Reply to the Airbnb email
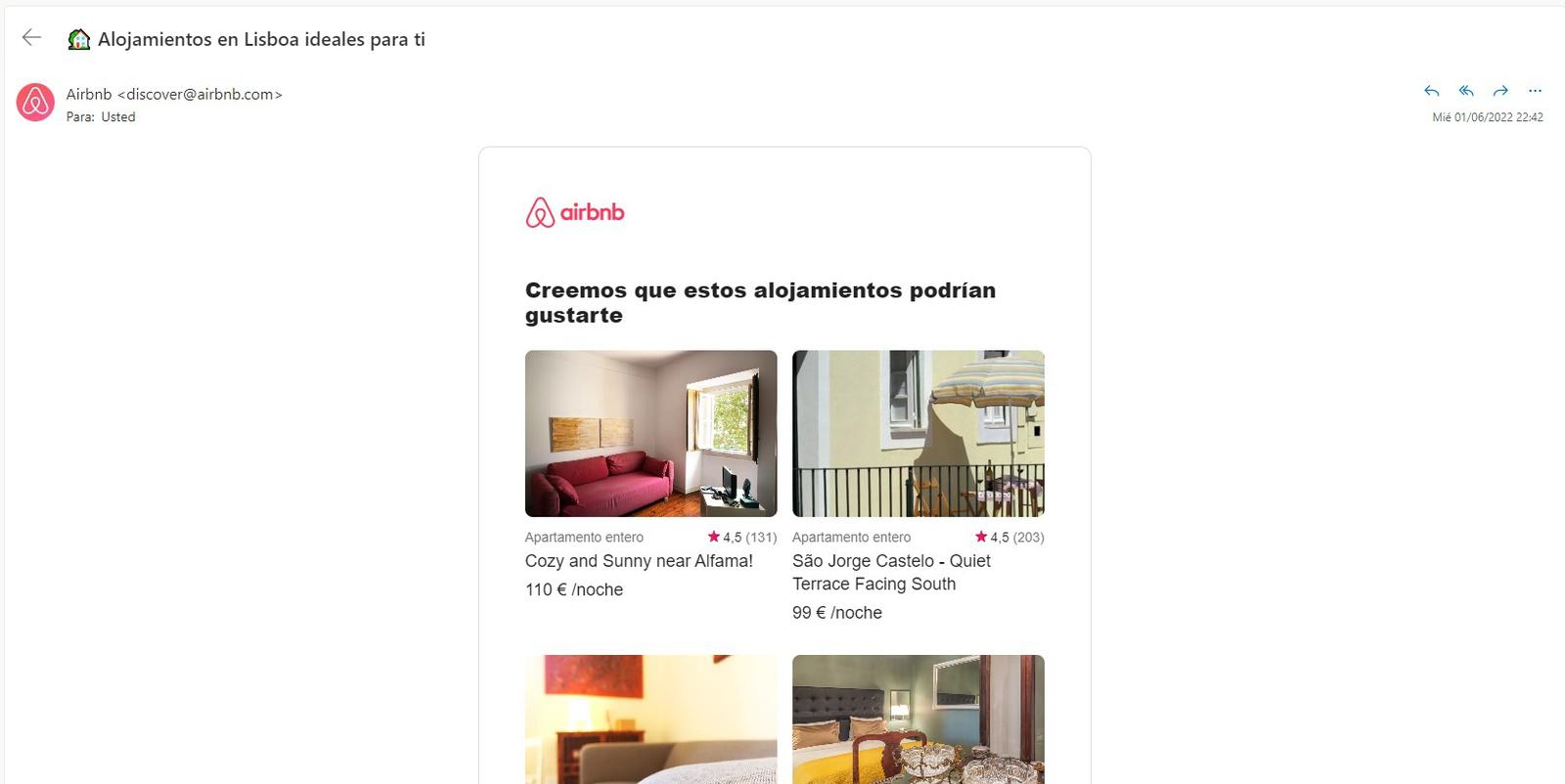This screenshot has width=1565, height=784. [1431, 91]
